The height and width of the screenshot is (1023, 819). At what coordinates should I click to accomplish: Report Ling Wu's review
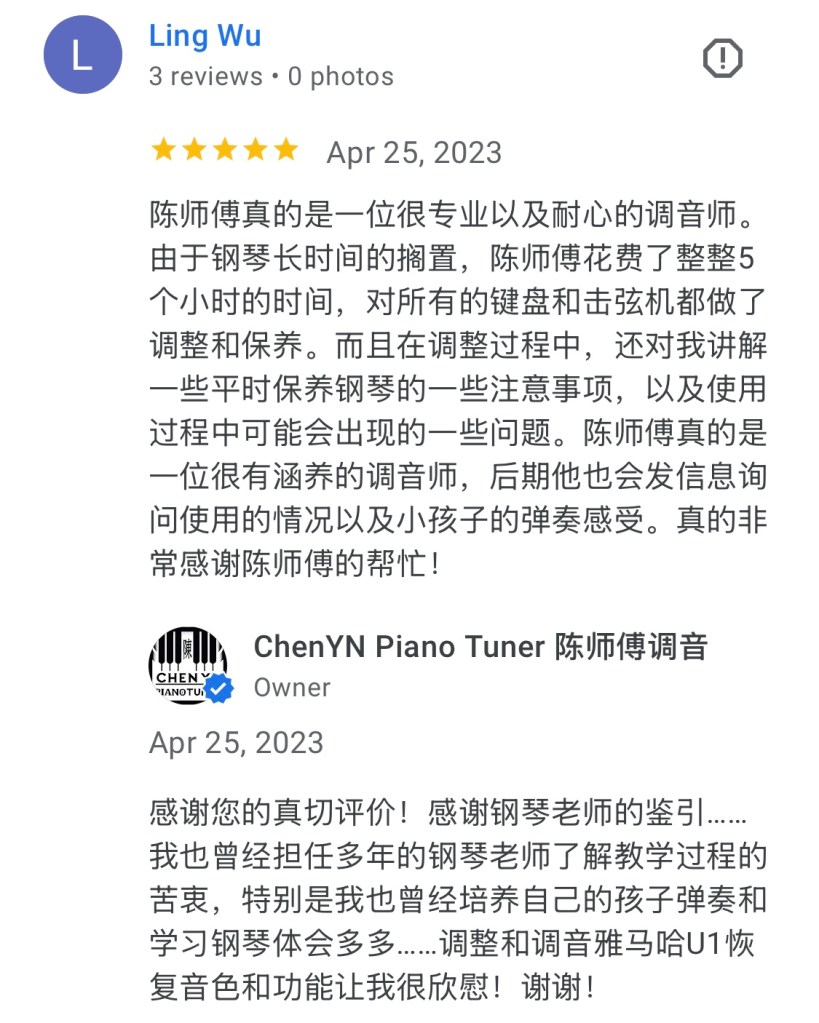point(722,58)
